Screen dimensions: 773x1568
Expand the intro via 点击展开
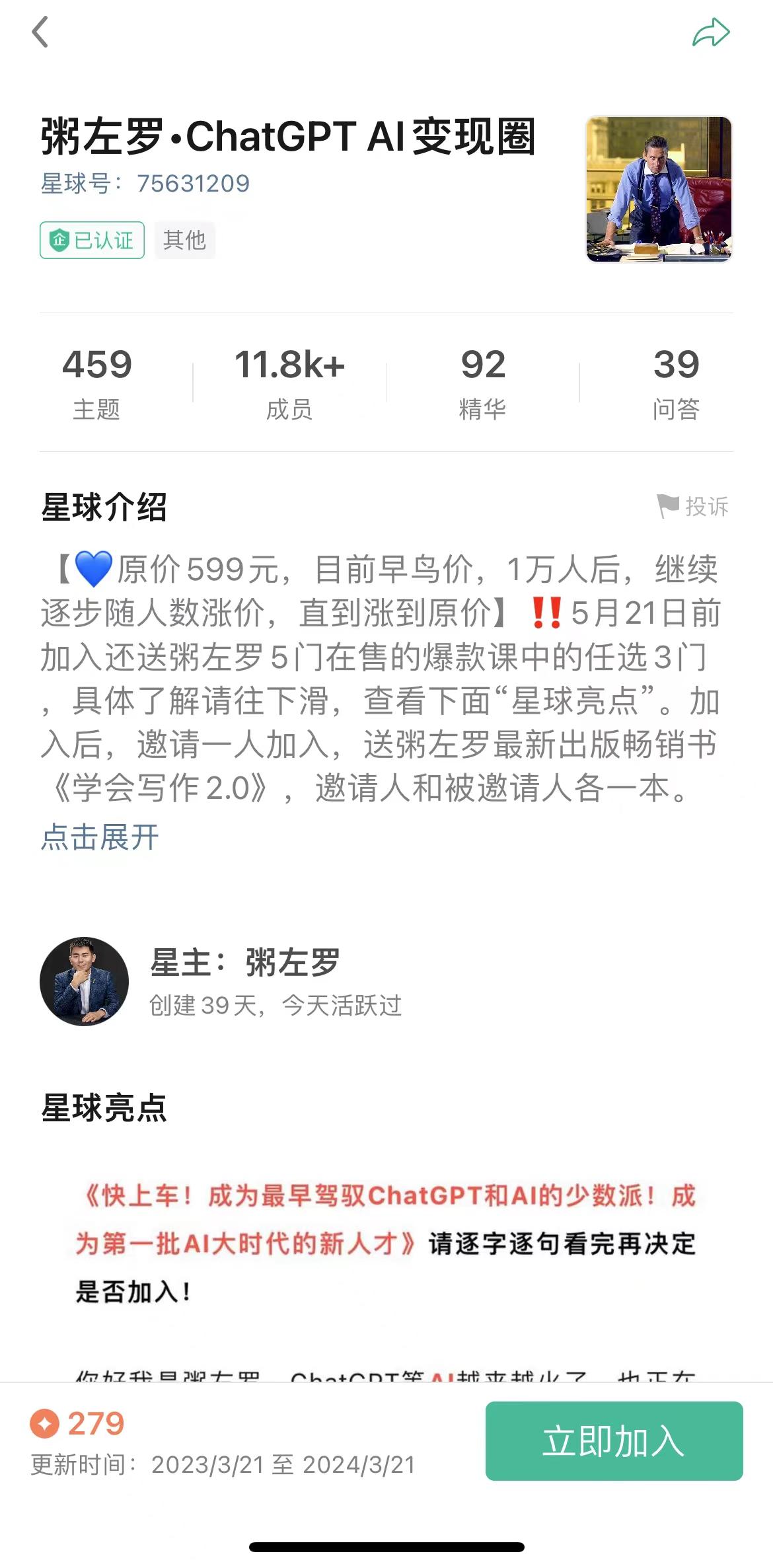coord(97,838)
